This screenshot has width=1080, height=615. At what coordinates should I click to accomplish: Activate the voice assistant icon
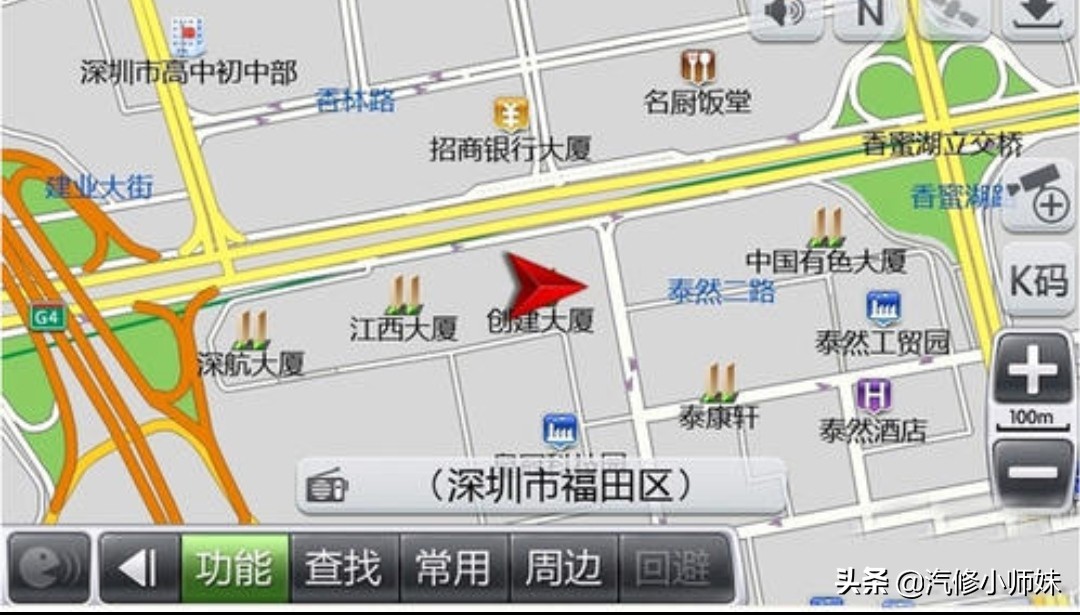[48, 567]
